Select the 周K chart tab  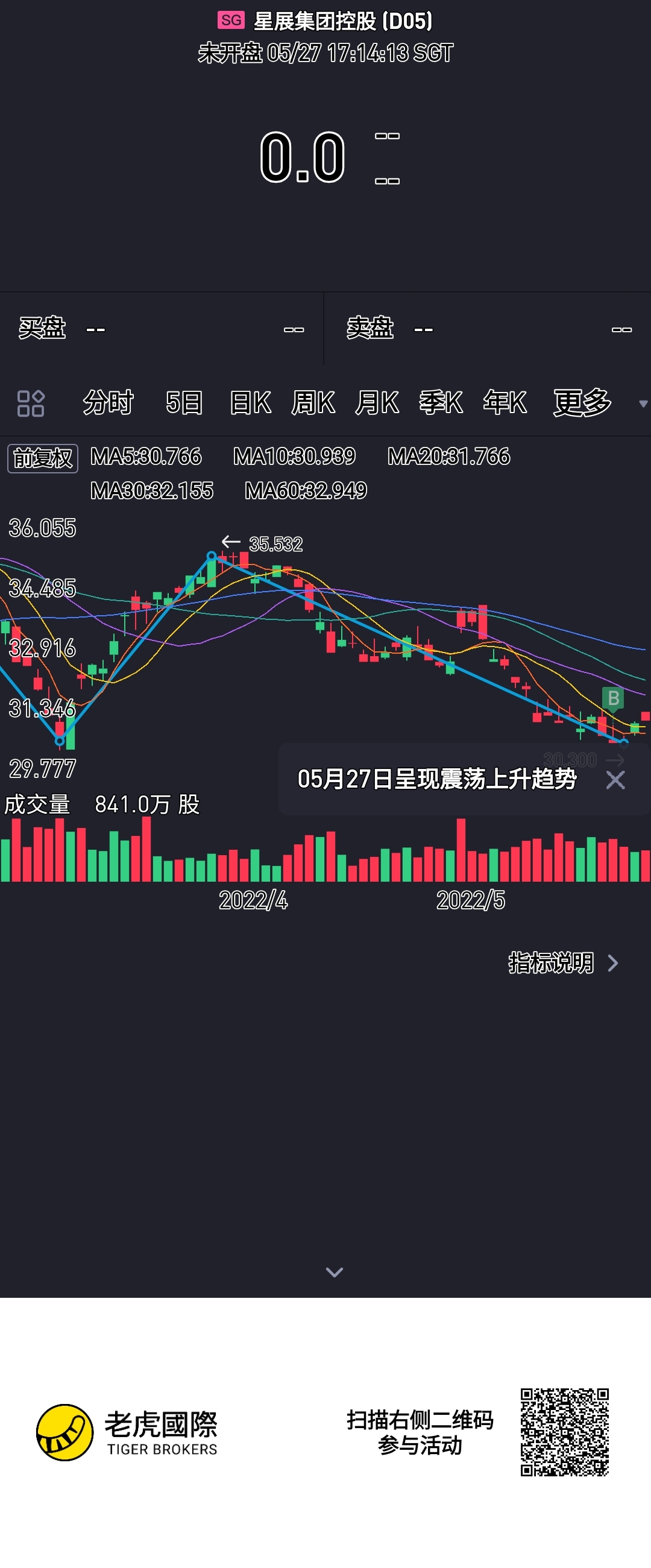(x=313, y=403)
